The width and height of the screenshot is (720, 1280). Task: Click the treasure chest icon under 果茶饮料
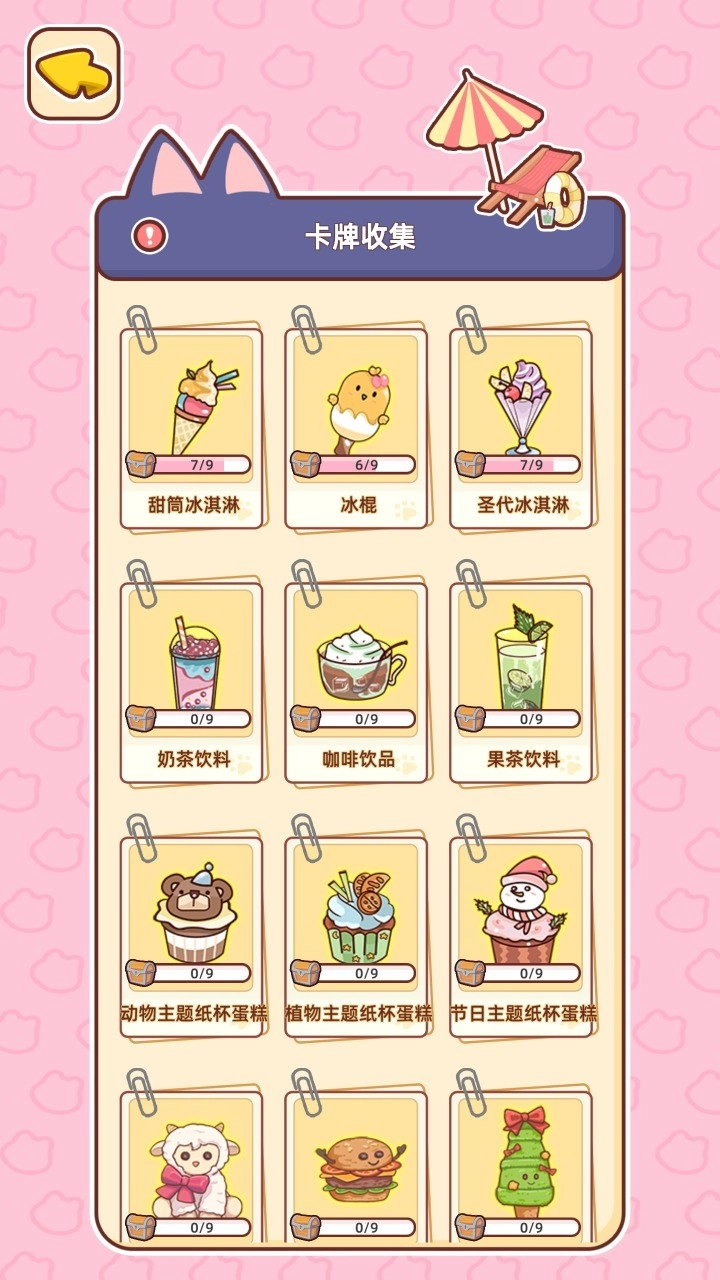(x=469, y=716)
